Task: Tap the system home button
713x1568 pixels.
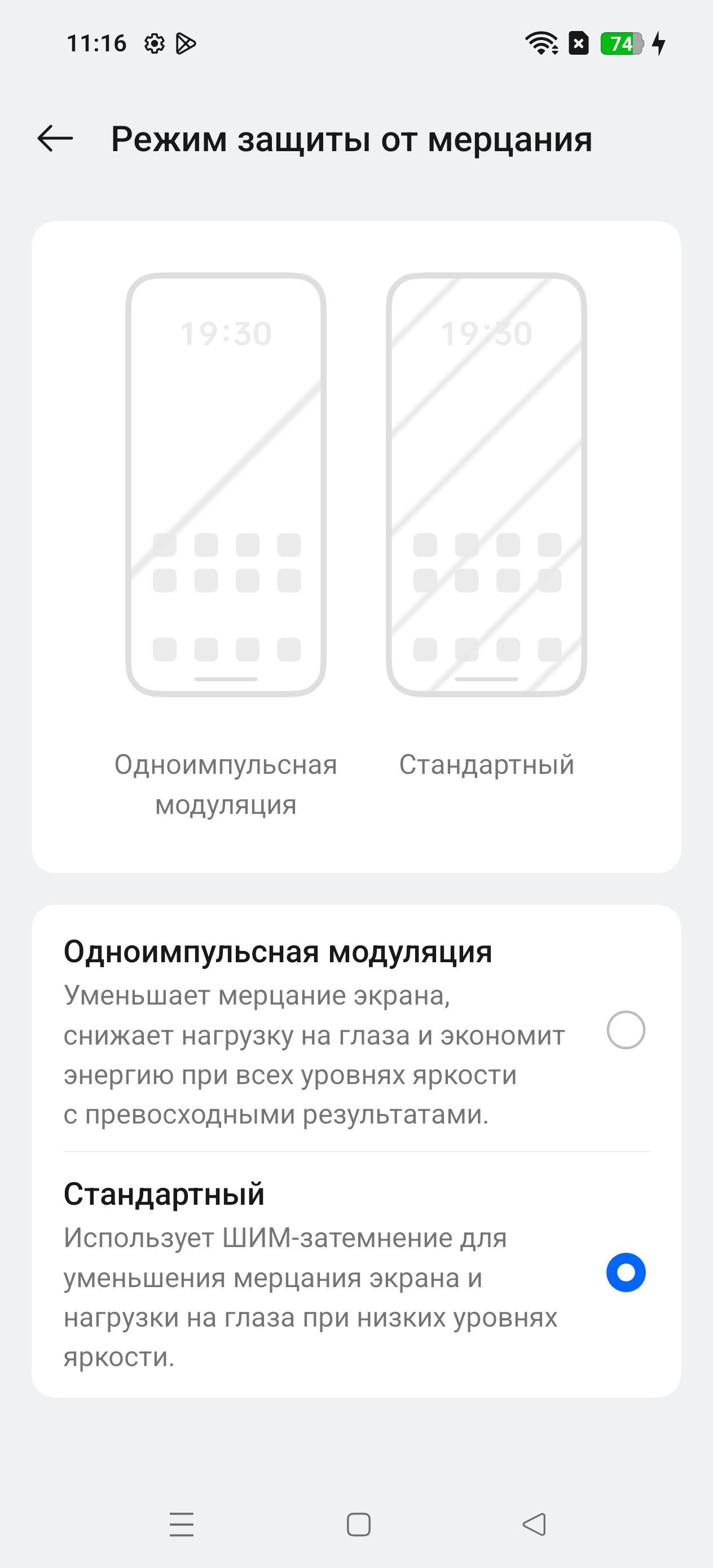Action: (x=358, y=1524)
